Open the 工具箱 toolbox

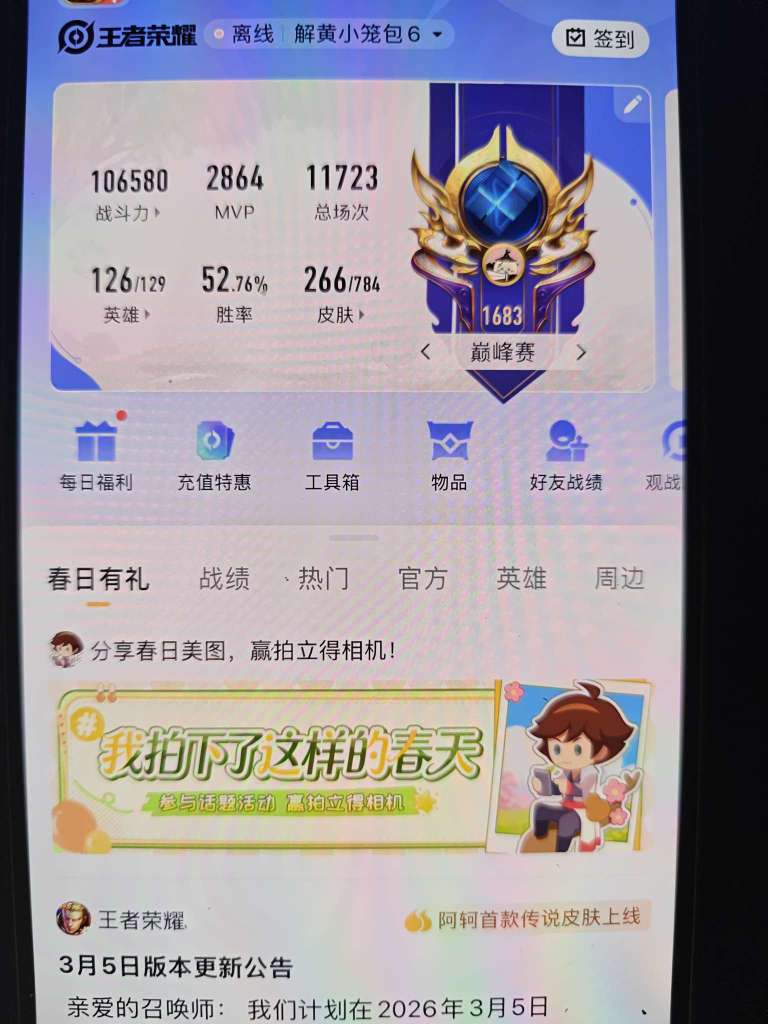[x=332, y=456]
